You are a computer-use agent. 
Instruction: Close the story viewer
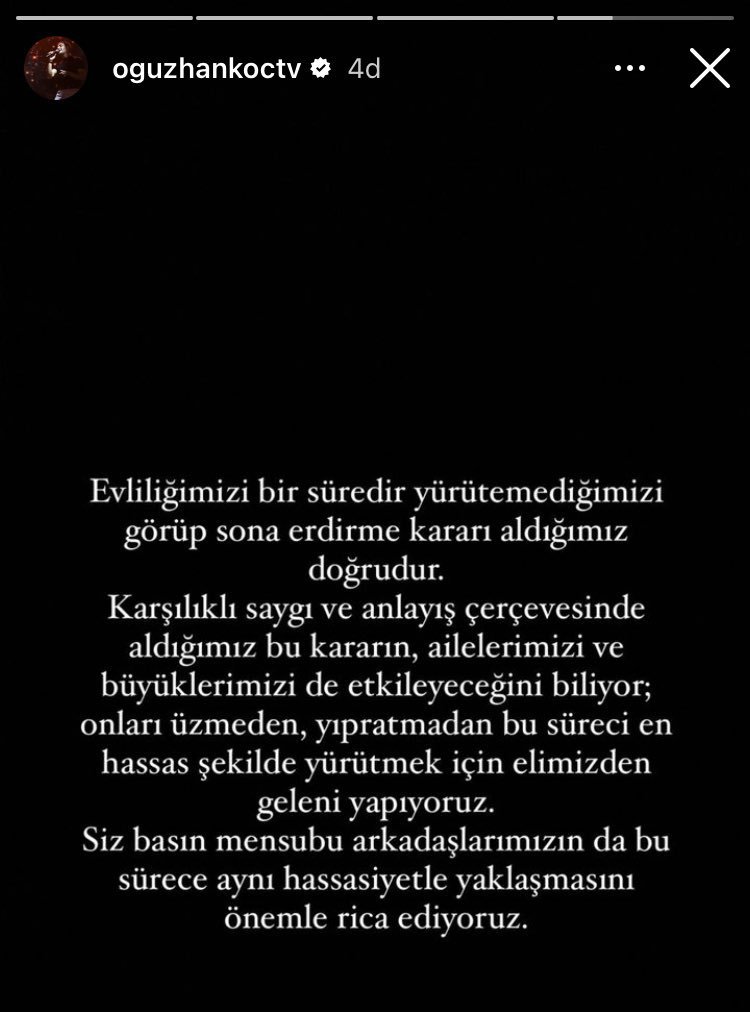coord(709,68)
